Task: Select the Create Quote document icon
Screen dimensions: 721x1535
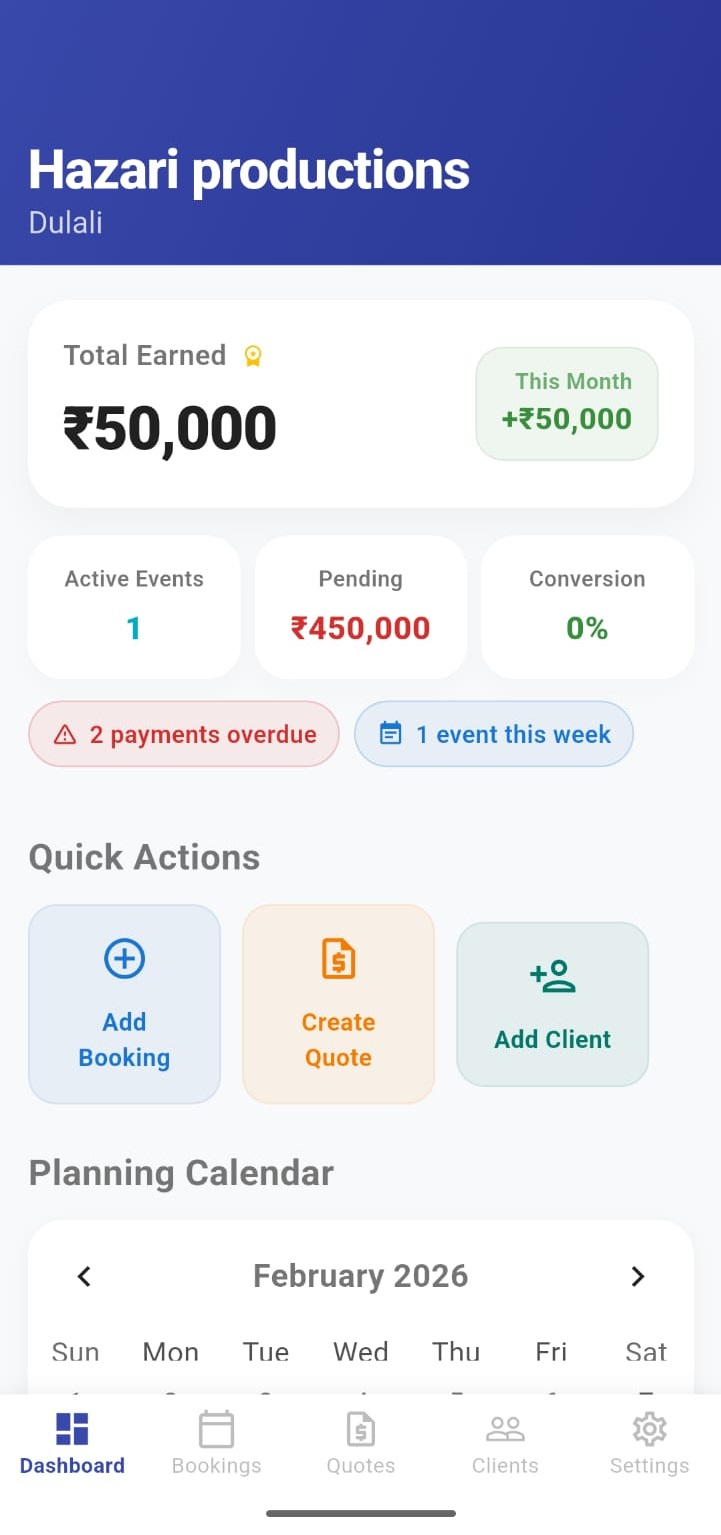Action: pyautogui.click(x=338, y=957)
